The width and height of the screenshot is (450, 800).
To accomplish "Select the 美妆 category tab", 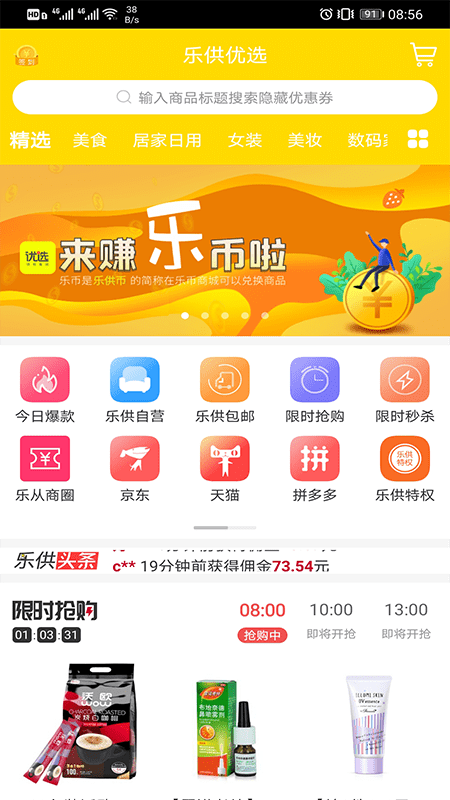I will (305, 140).
